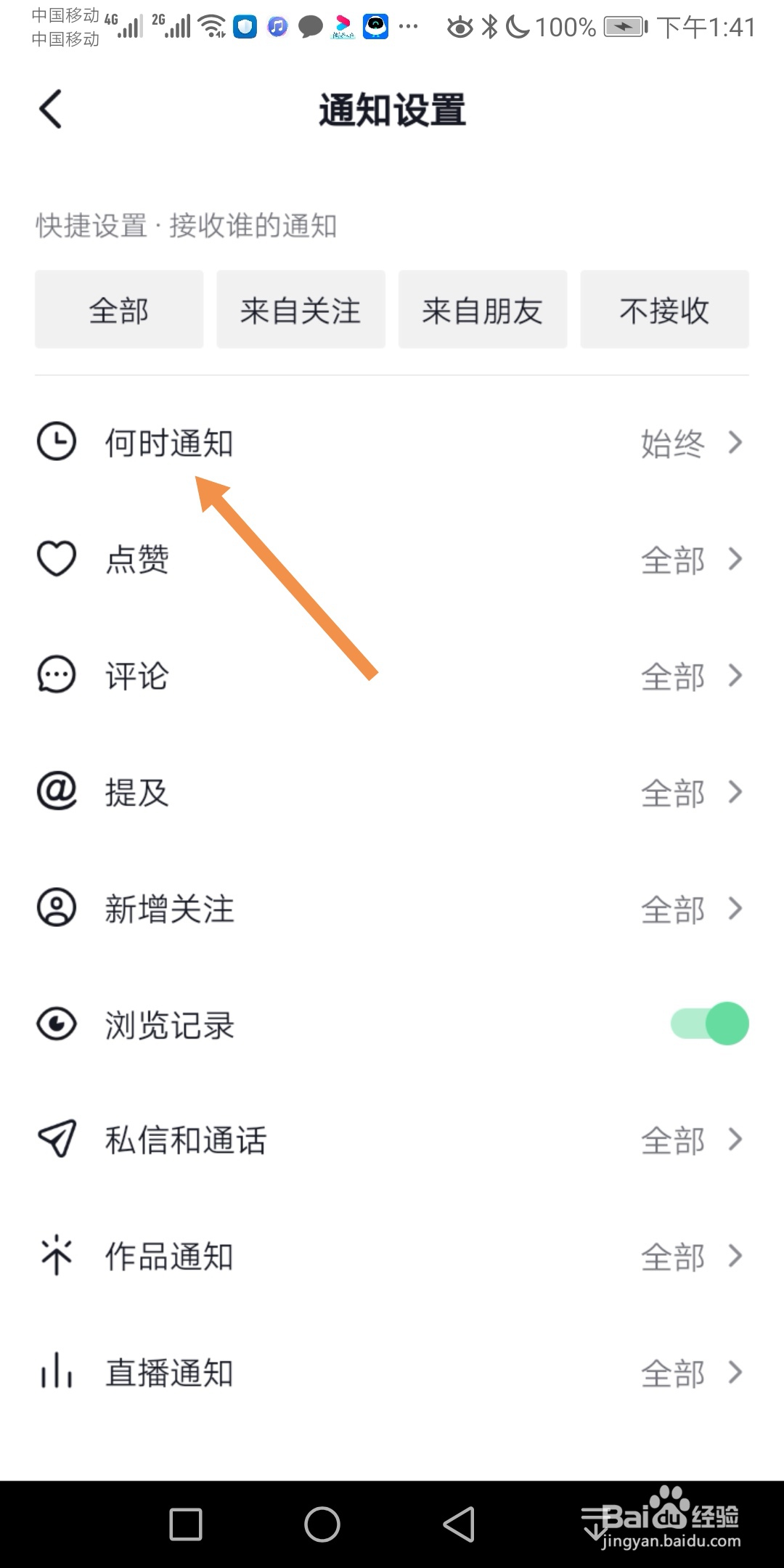Image resolution: width=784 pixels, height=1568 pixels.
Task: Choose 来自朋友 as notification source
Action: pos(481,309)
